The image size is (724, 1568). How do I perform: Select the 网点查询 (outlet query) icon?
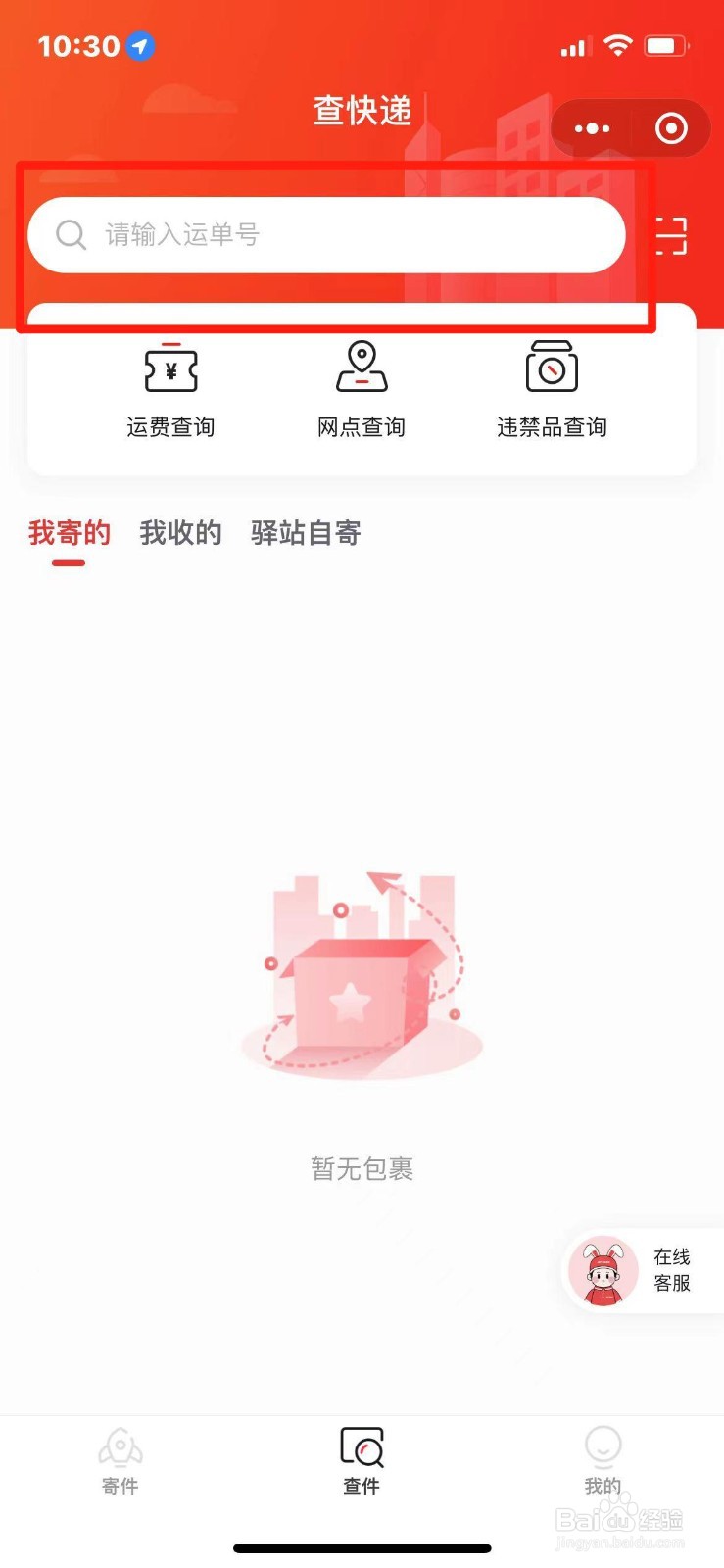click(x=362, y=369)
